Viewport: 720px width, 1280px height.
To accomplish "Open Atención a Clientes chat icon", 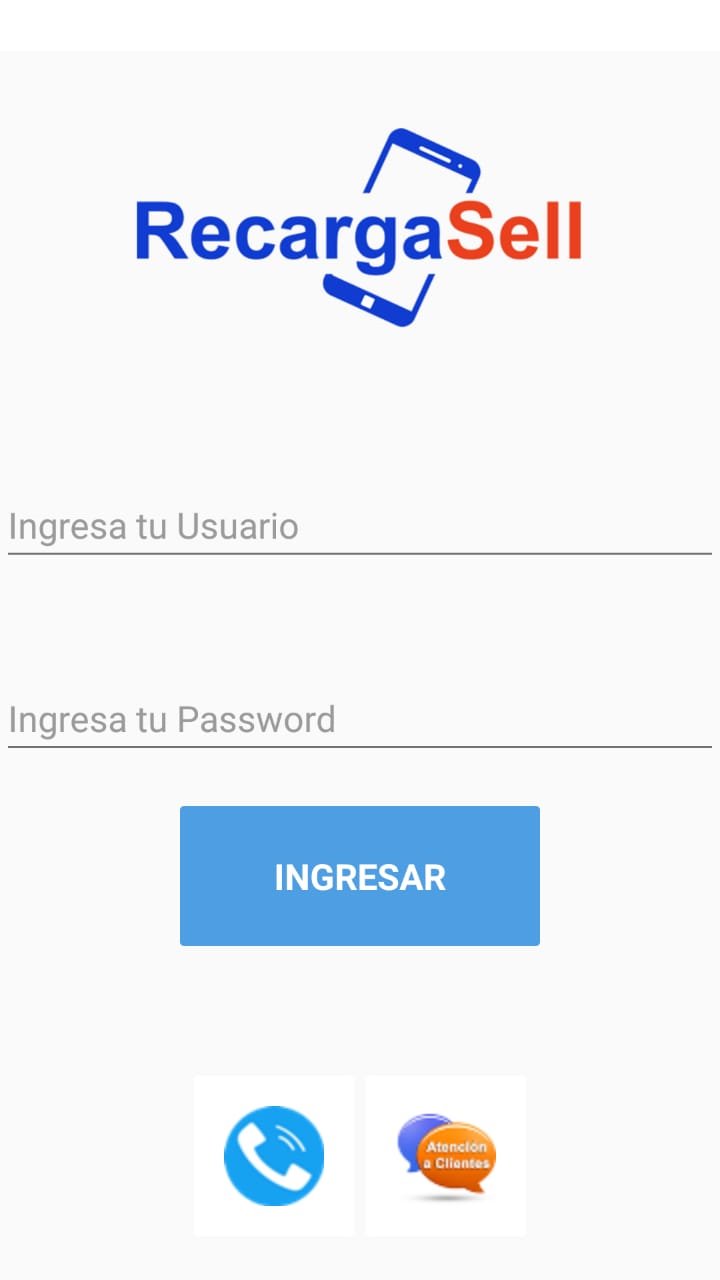I will (x=446, y=1156).
